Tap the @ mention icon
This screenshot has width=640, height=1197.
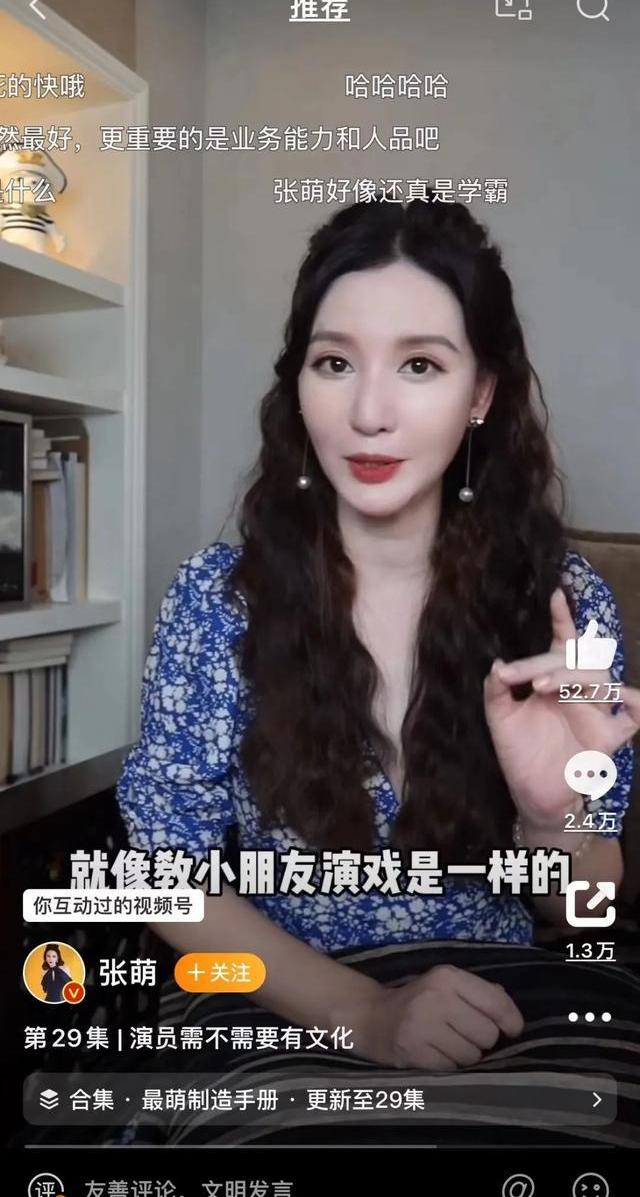click(x=517, y=1187)
